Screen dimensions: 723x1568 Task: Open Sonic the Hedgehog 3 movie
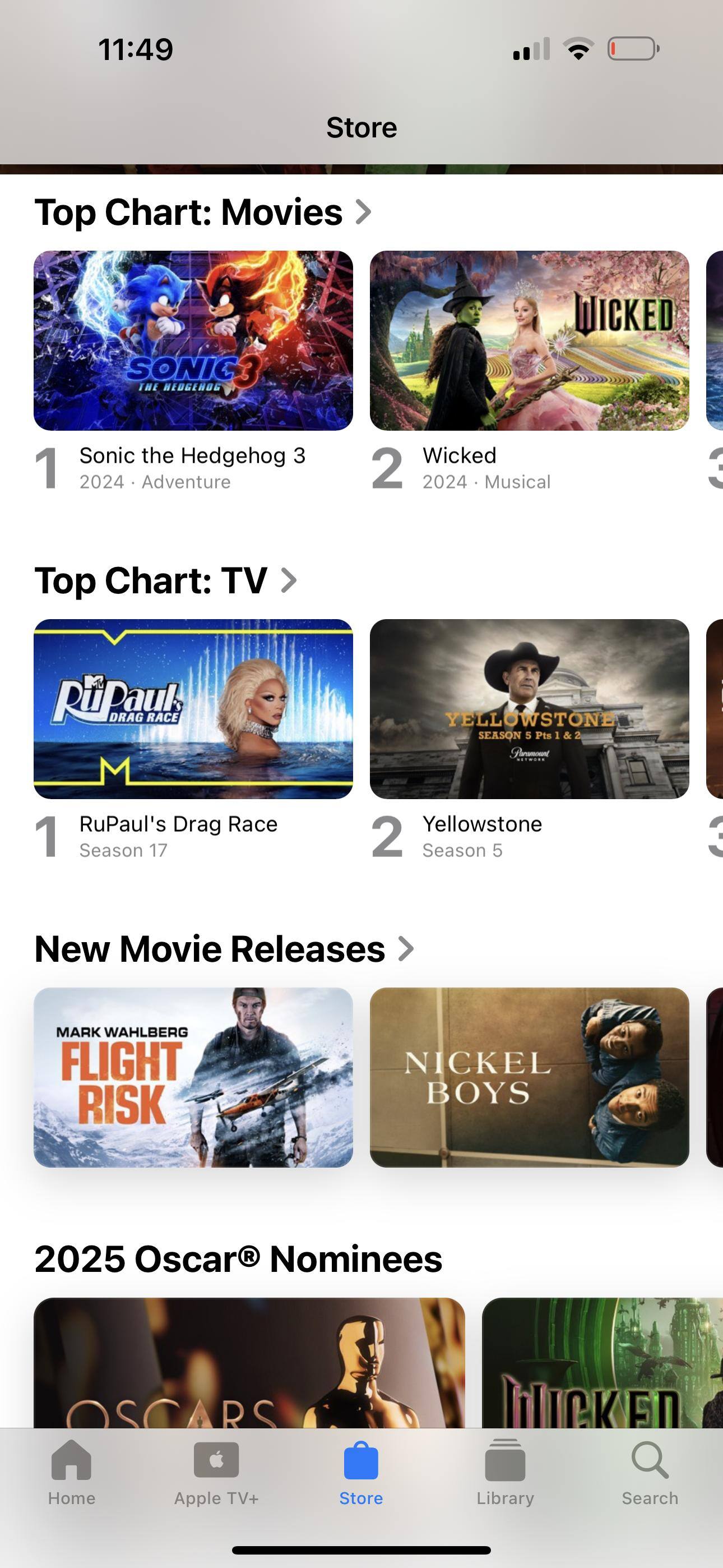pyautogui.click(x=193, y=340)
